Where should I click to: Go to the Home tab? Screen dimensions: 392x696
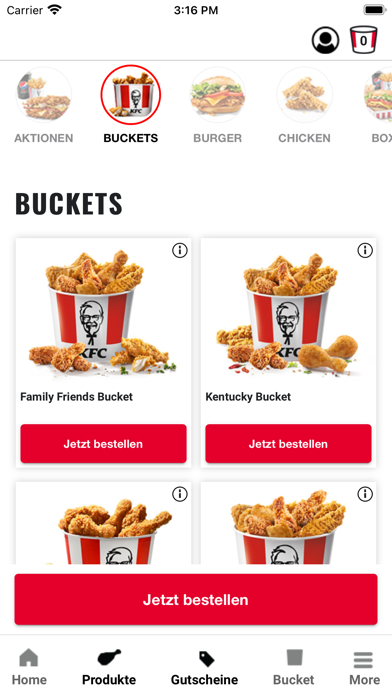click(29, 667)
